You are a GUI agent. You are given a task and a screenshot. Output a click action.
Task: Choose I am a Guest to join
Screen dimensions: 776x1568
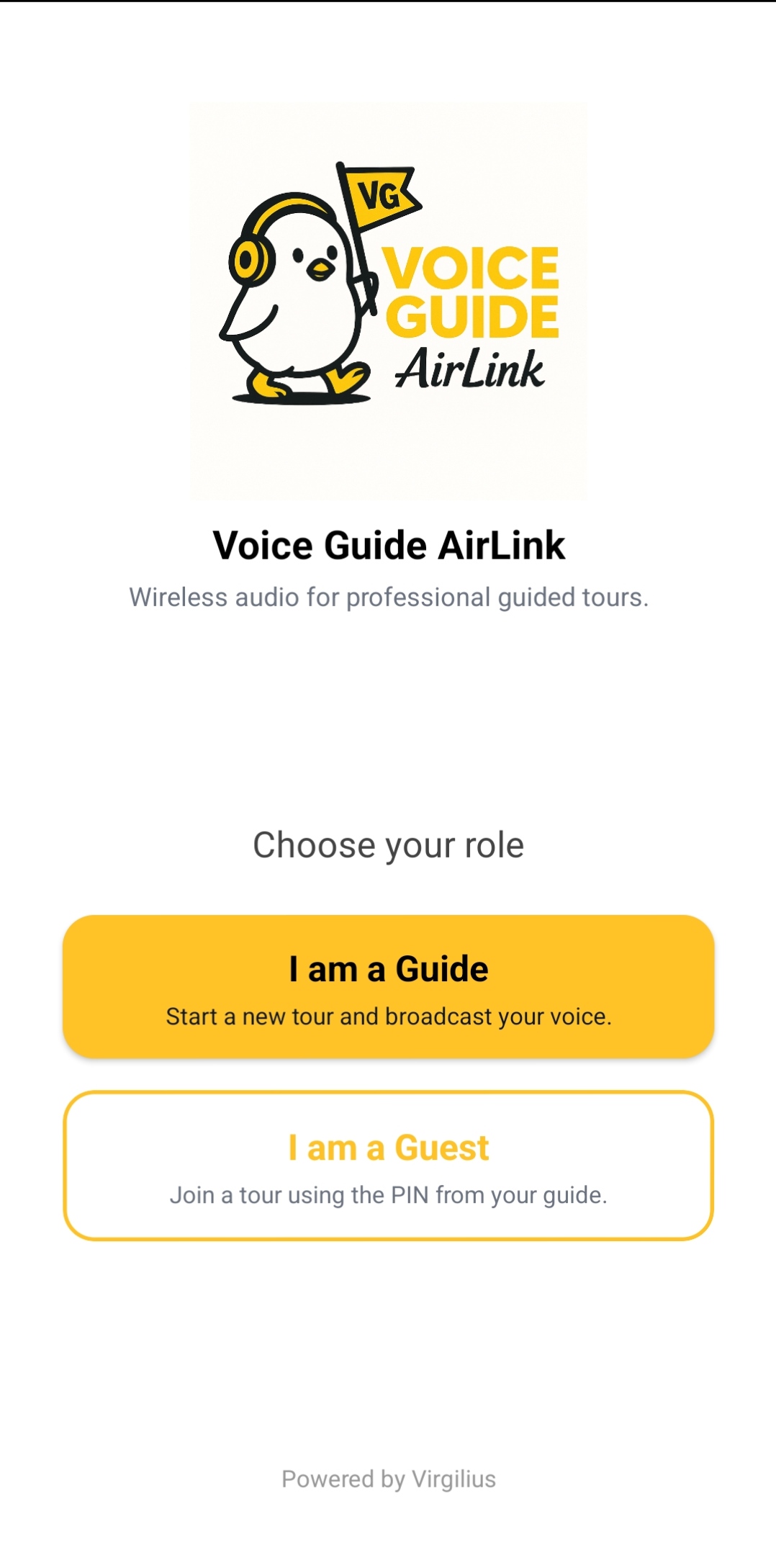(x=388, y=1165)
